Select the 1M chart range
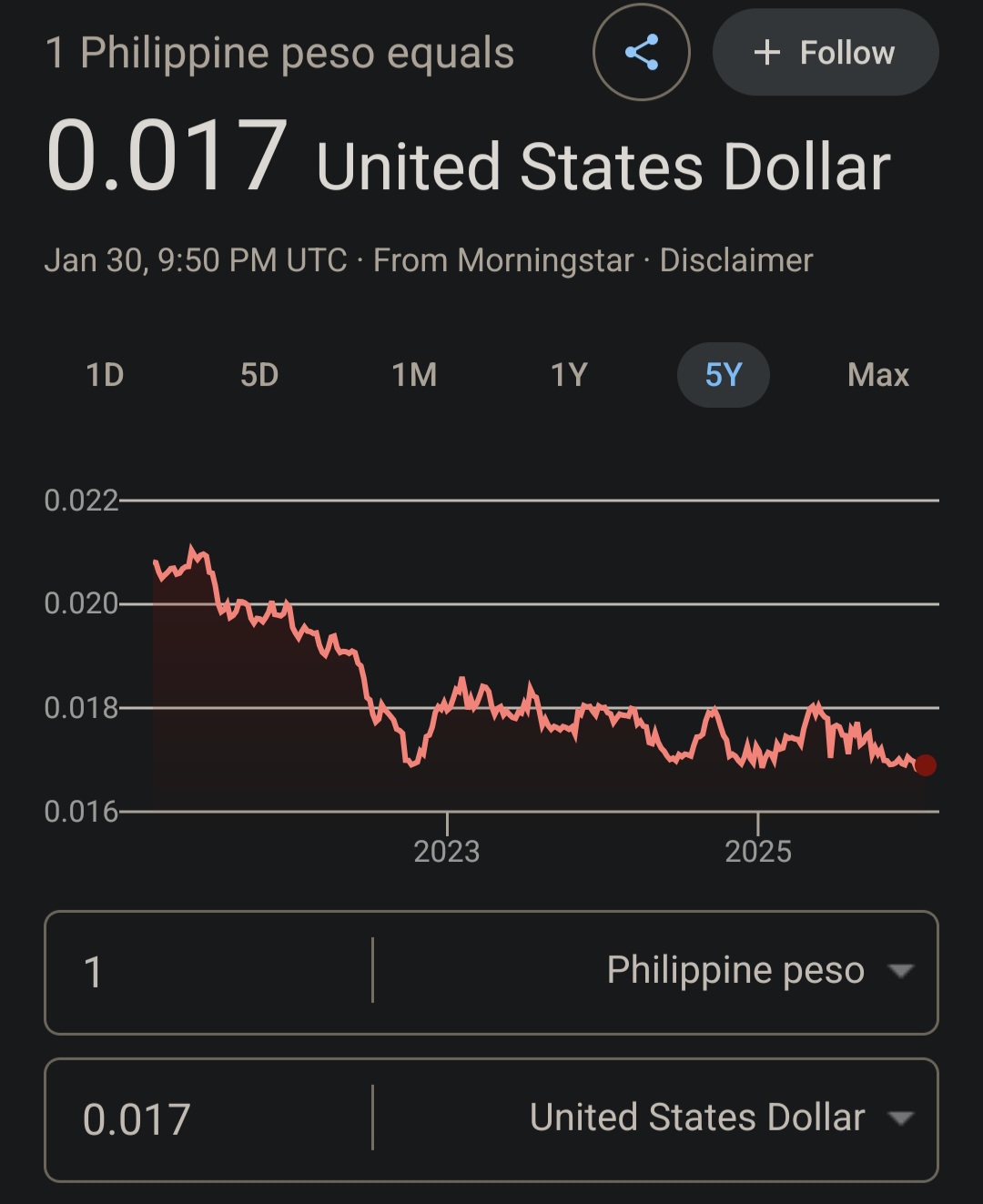983x1204 pixels. click(x=414, y=375)
